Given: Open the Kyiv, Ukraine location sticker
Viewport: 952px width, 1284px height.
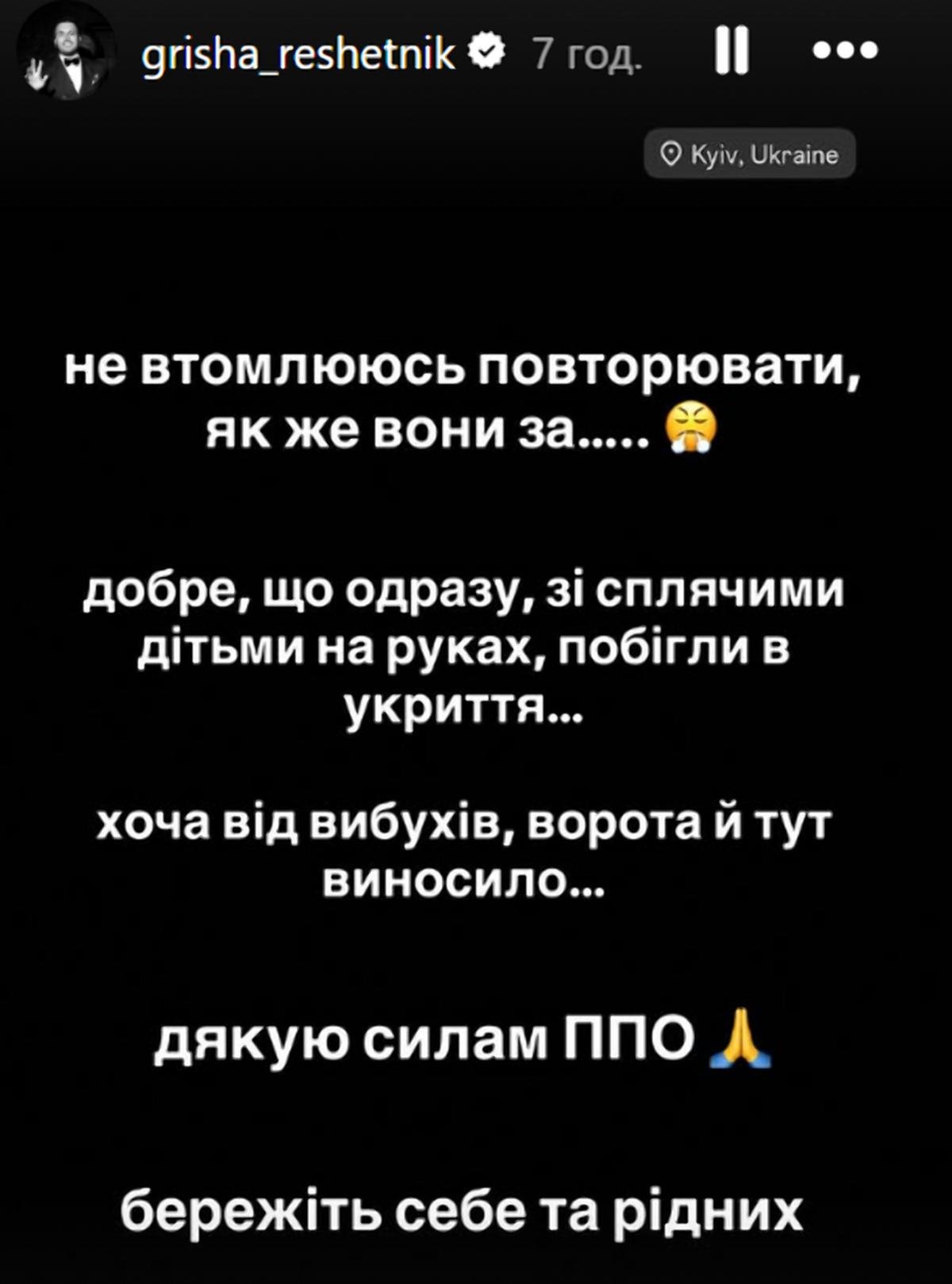Looking at the screenshot, I should pyautogui.click(x=750, y=155).
